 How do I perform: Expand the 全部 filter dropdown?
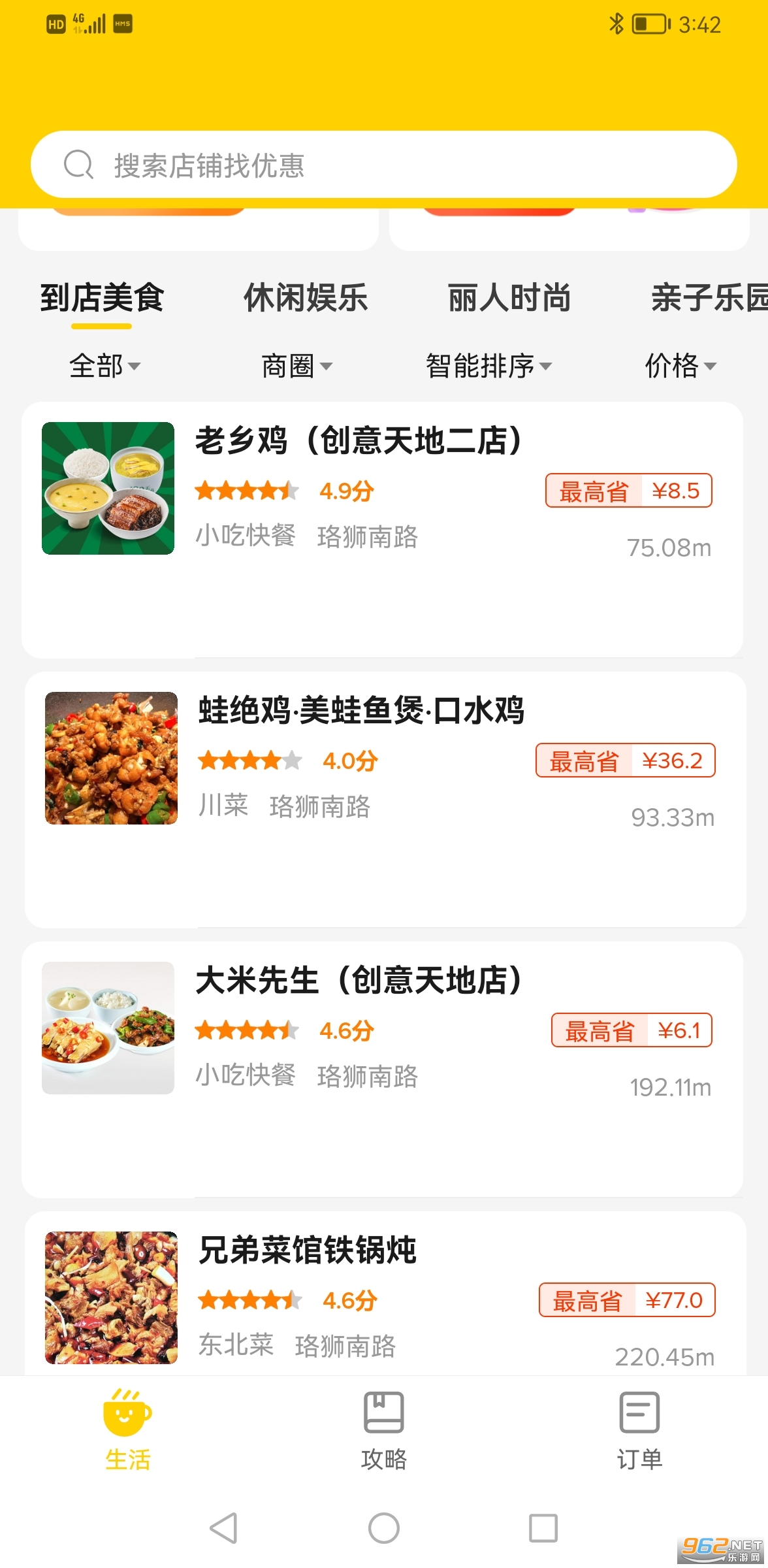click(104, 366)
